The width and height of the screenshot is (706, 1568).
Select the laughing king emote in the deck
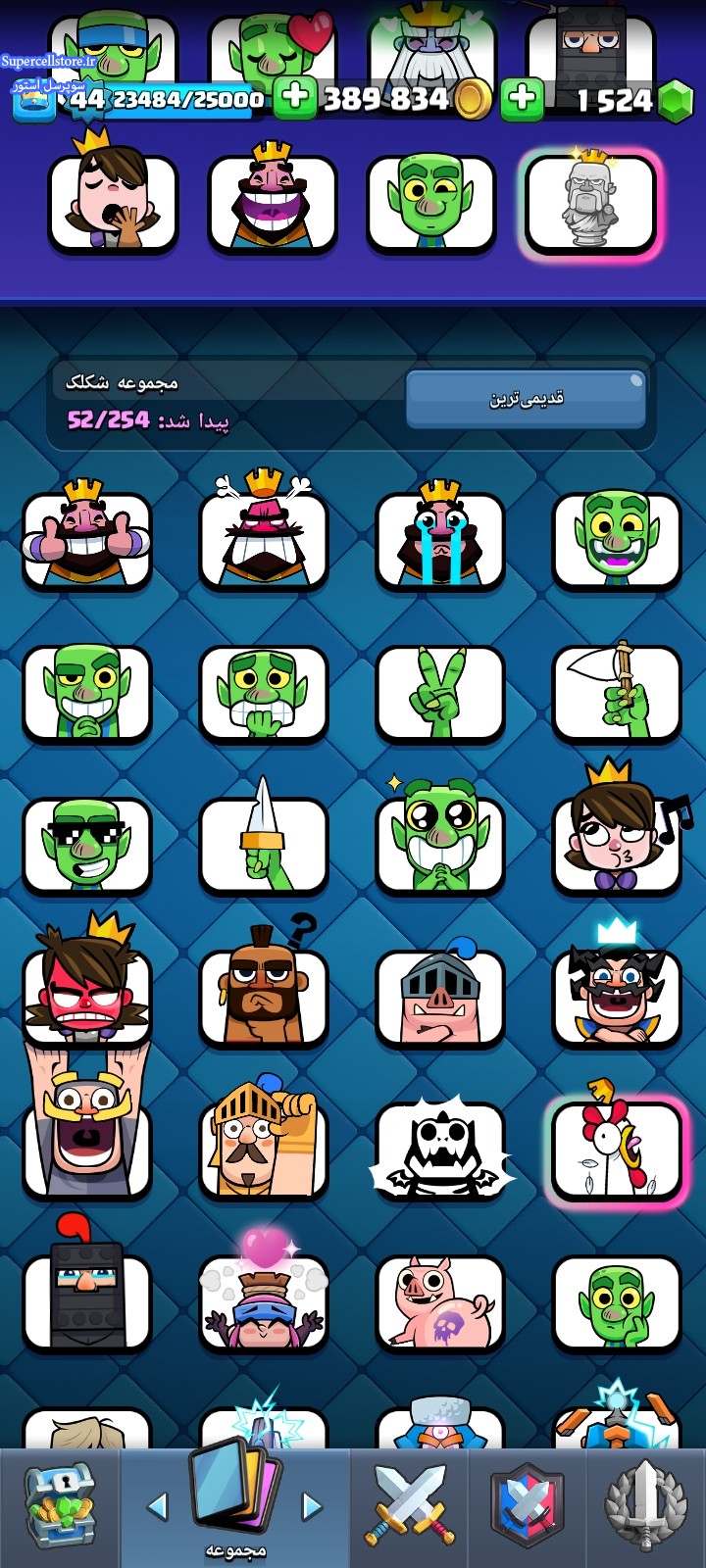pyautogui.click(x=272, y=201)
